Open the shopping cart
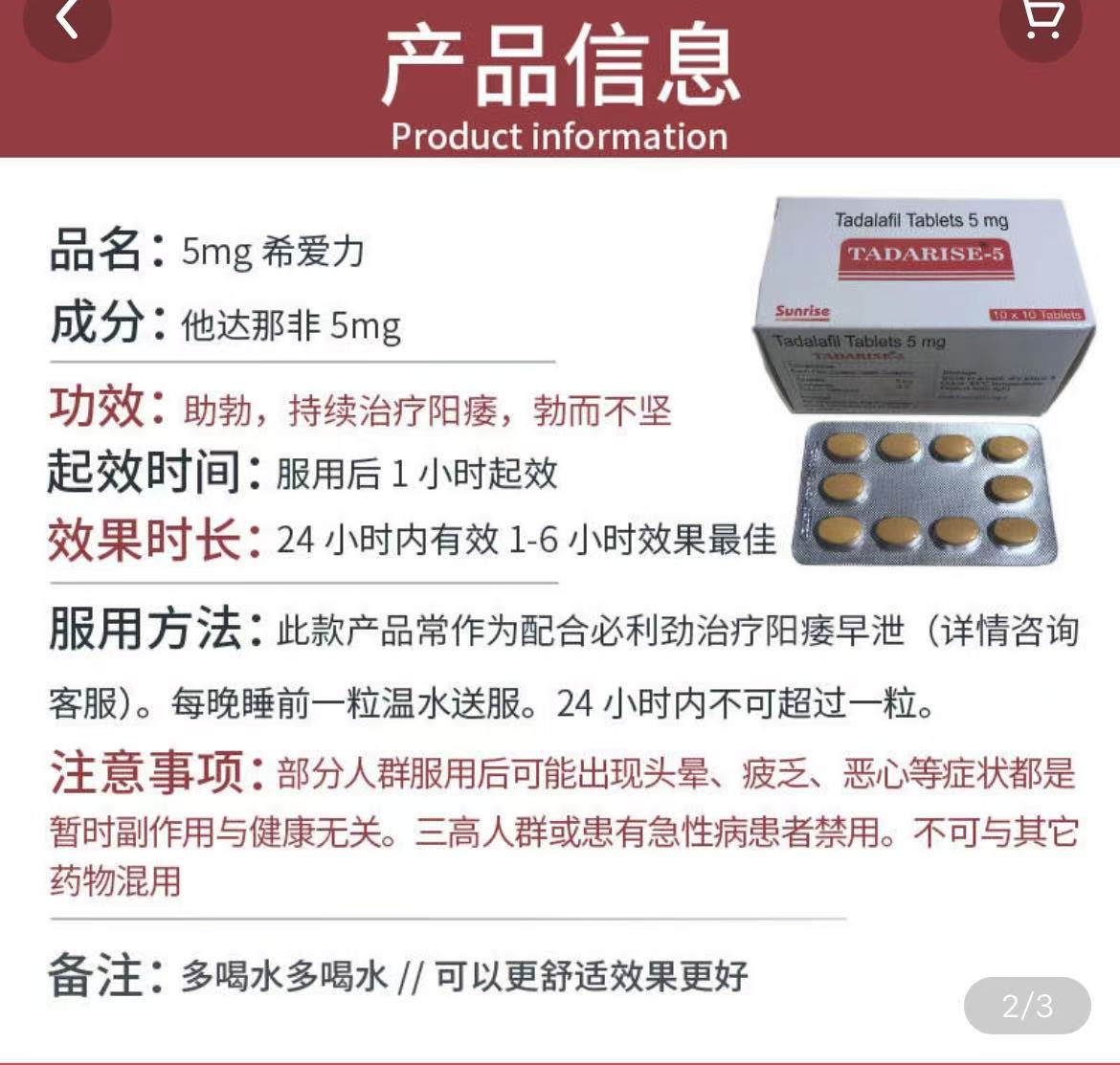Screen dimensions: 1120x1065 pyautogui.click(x=1042, y=19)
